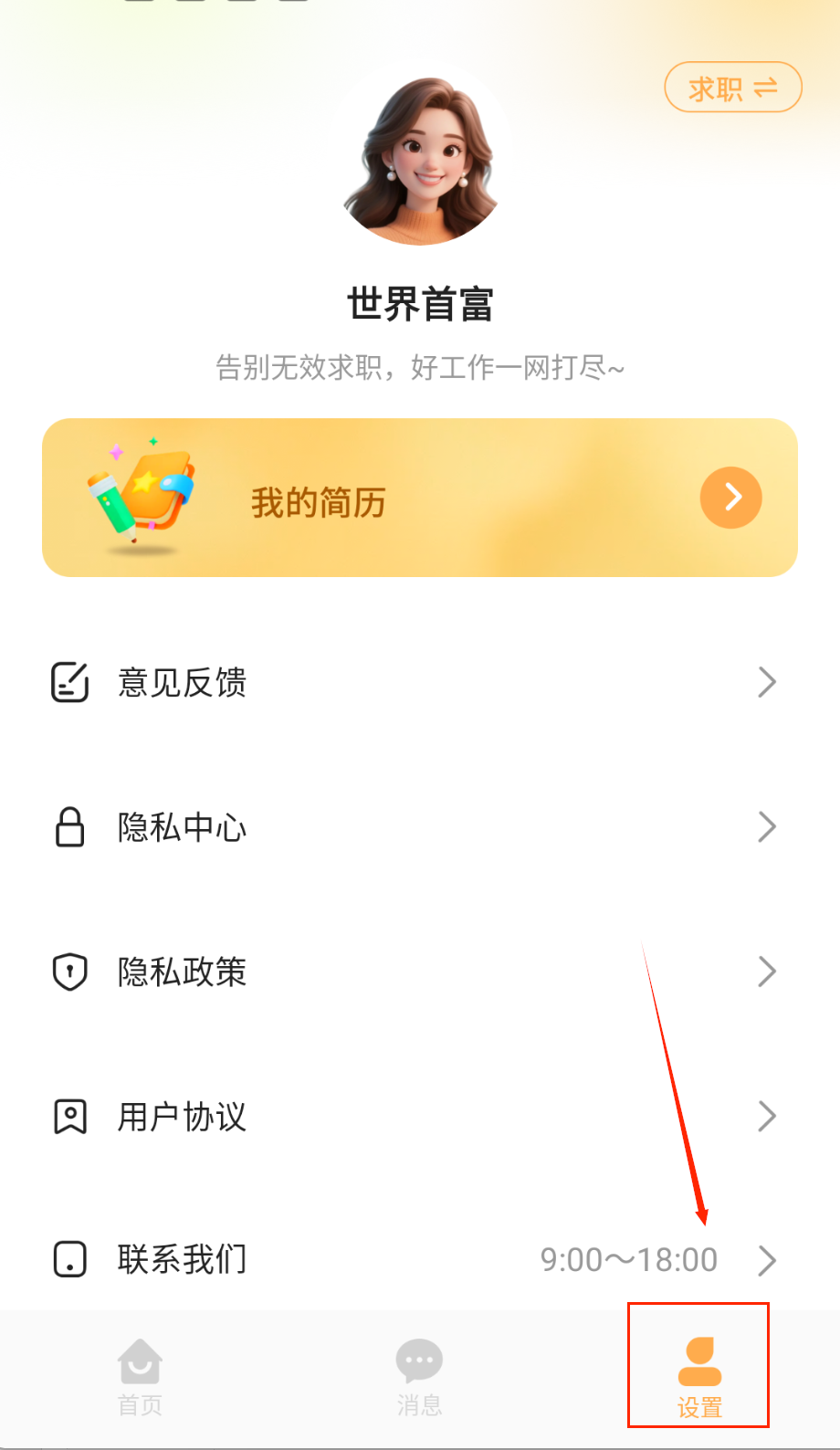The width and height of the screenshot is (840, 1450).
Task: Open 隐私中心 privacy center
Action: pos(420,827)
